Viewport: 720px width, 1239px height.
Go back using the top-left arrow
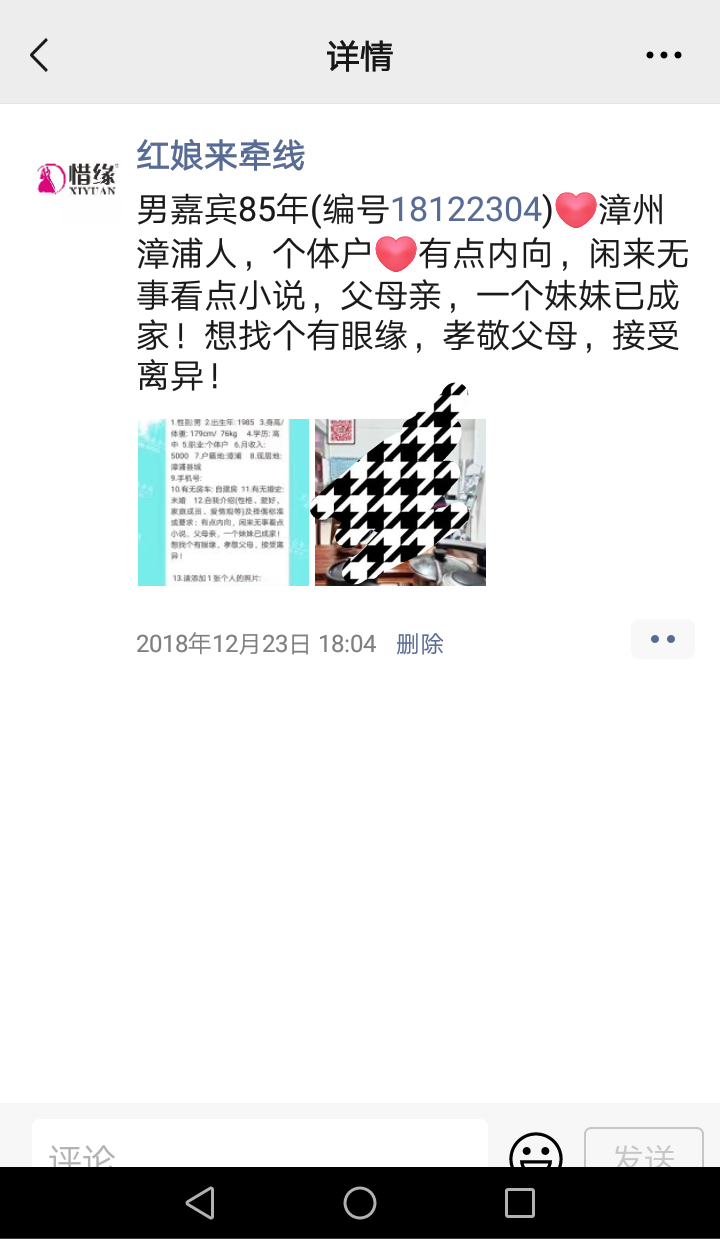click(39, 55)
